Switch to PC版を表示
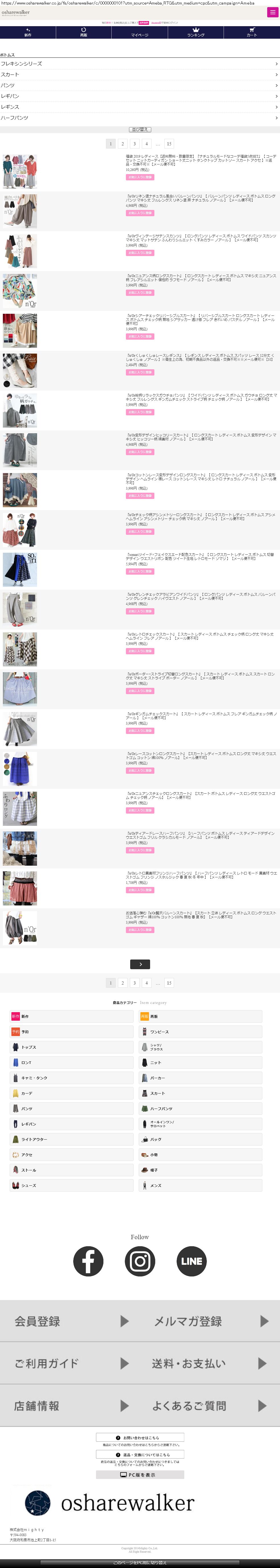The height and width of the screenshot is (1568, 280). [x=140, y=1475]
